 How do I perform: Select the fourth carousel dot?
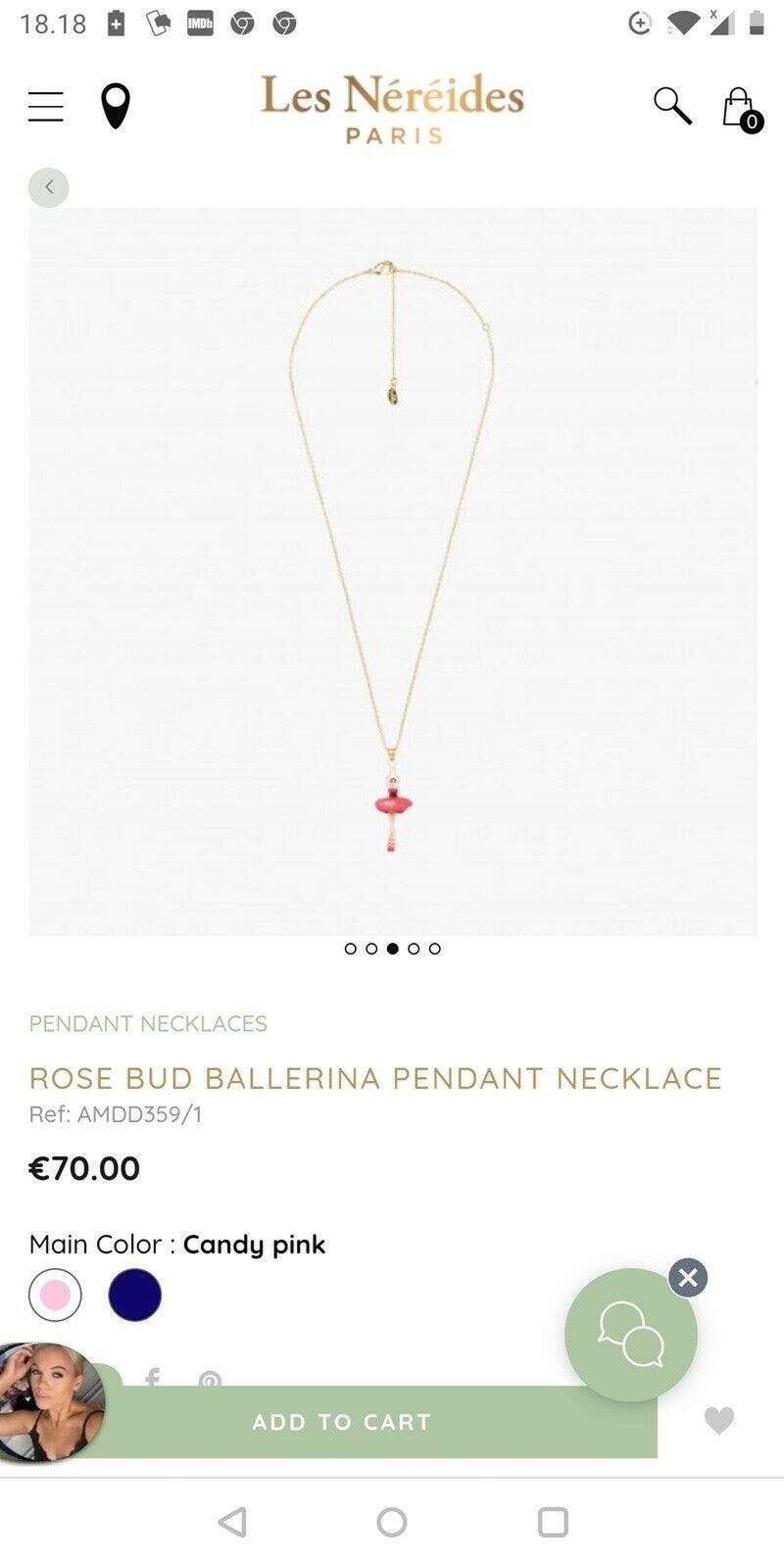pos(414,949)
